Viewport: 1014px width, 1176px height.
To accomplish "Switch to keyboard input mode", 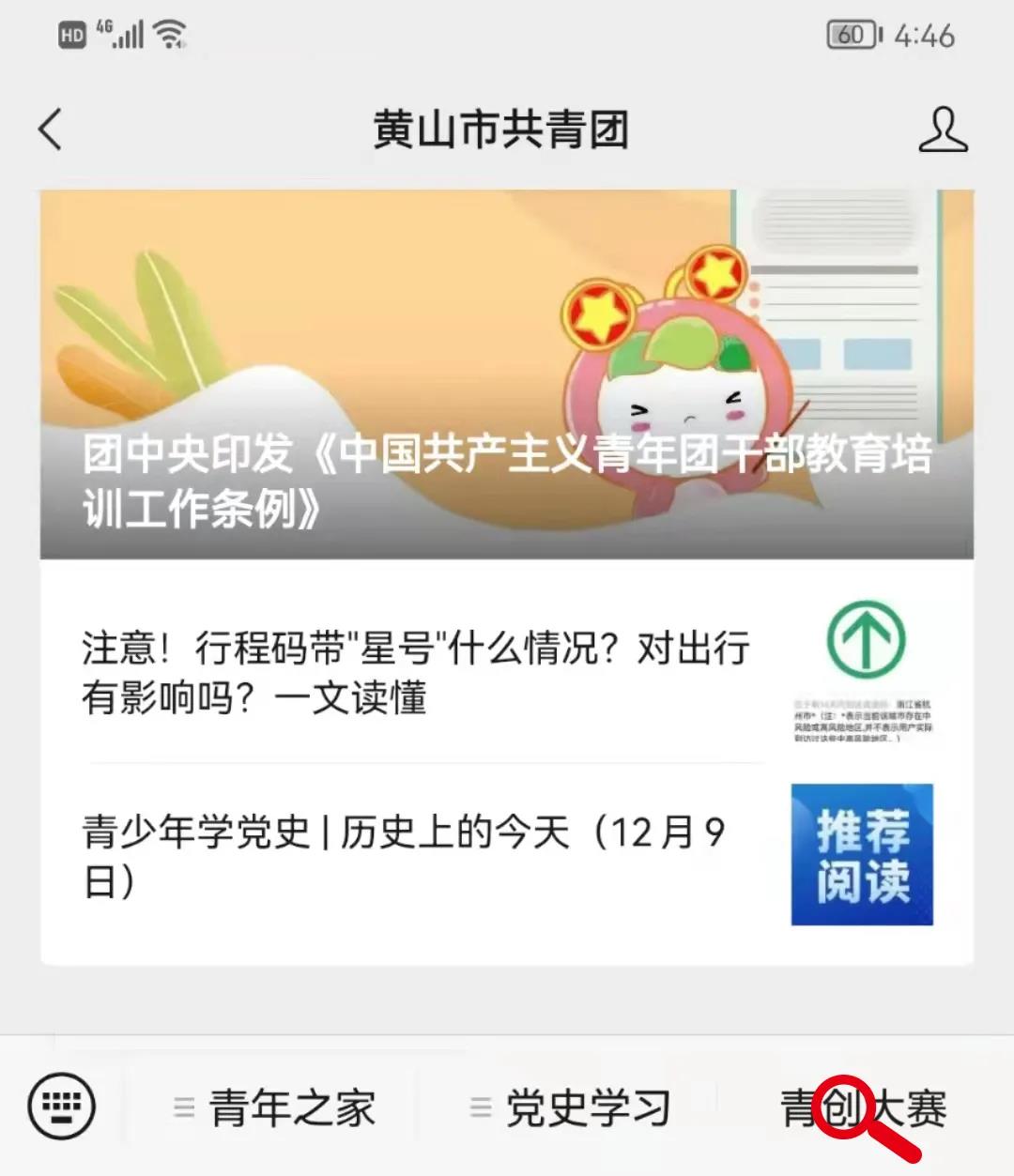I will coord(62,1107).
